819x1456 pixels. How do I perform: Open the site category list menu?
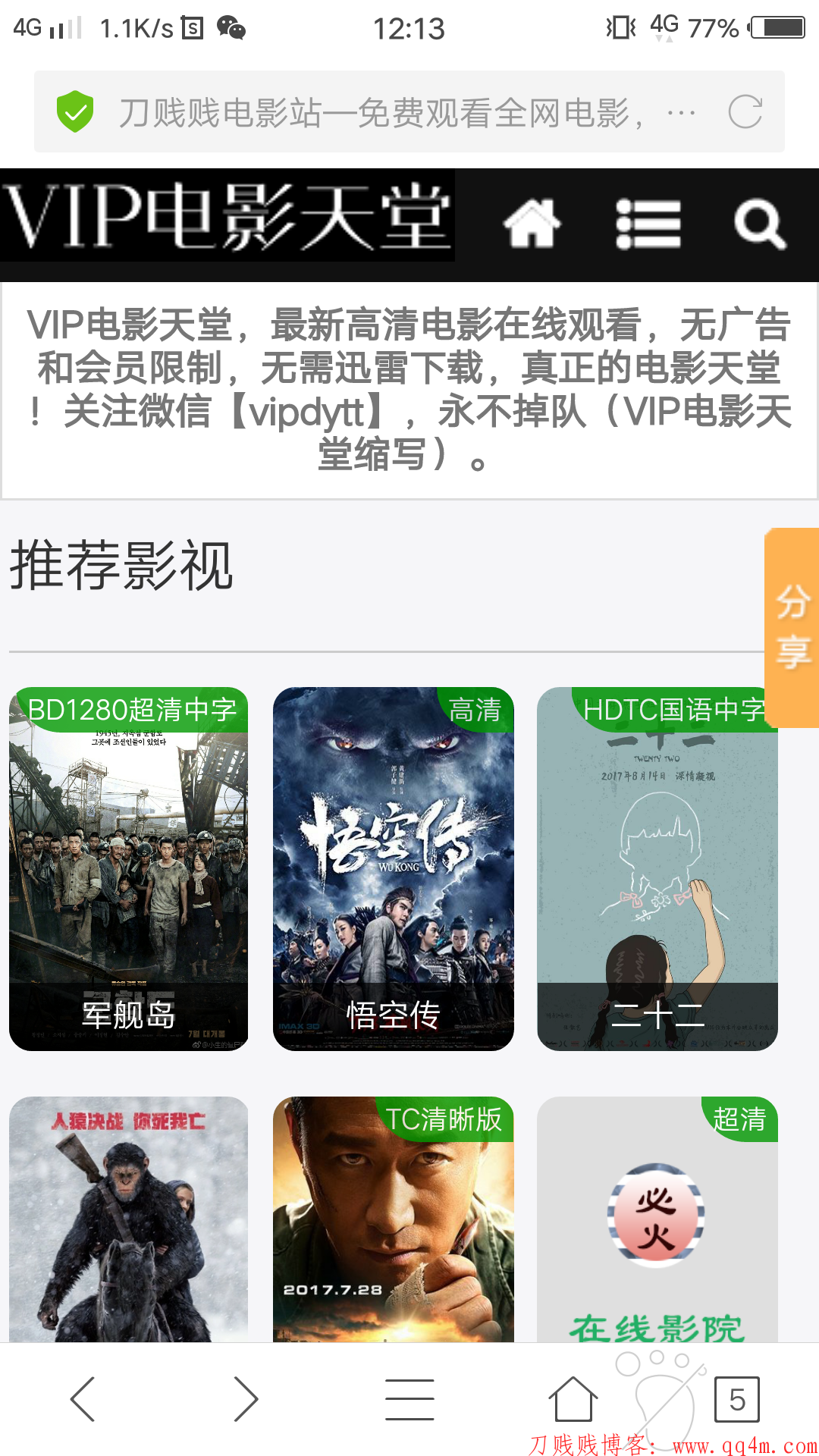tap(648, 223)
